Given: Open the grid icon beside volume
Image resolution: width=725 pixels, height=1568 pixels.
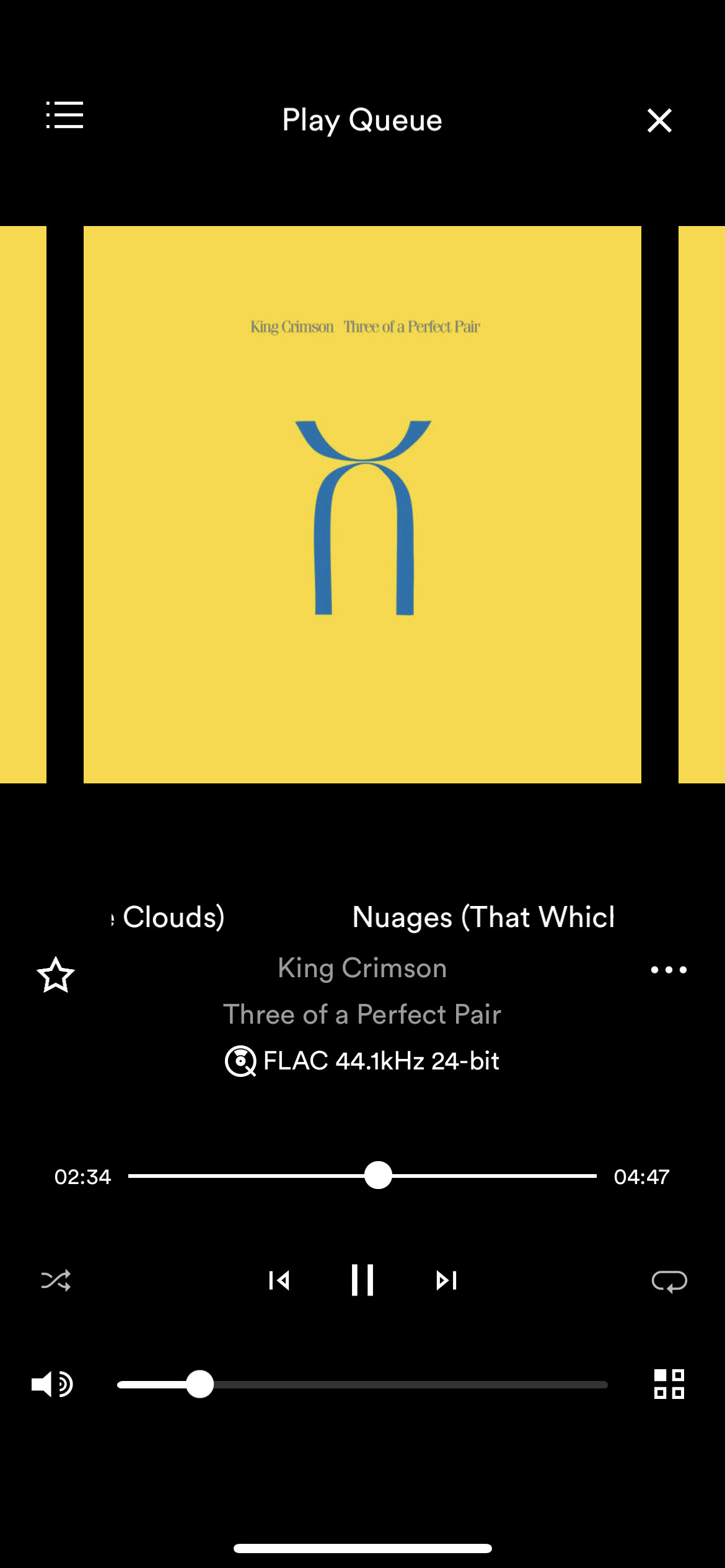Looking at the screenshot, I should coord(669,1384).
